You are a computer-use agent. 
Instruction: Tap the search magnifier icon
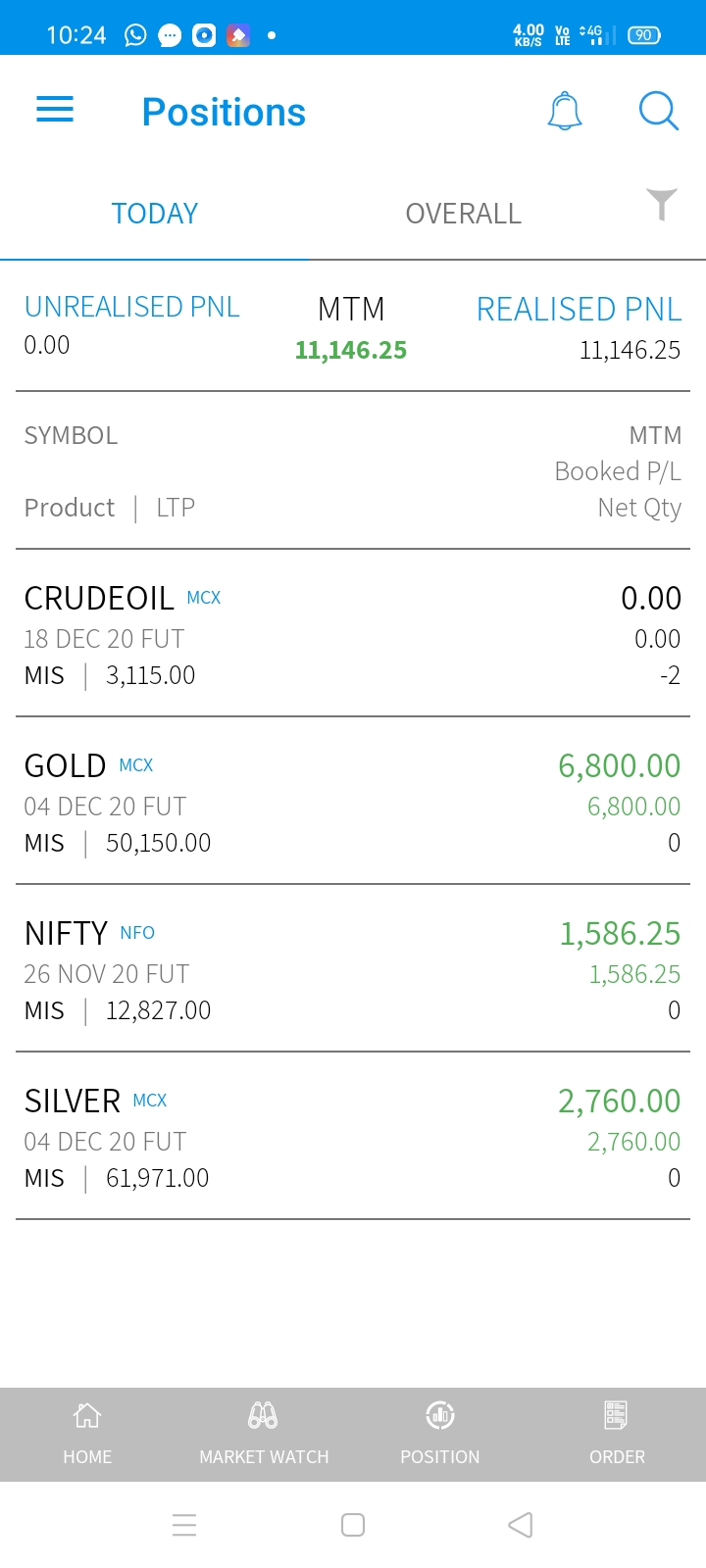(x=658, y=111)
